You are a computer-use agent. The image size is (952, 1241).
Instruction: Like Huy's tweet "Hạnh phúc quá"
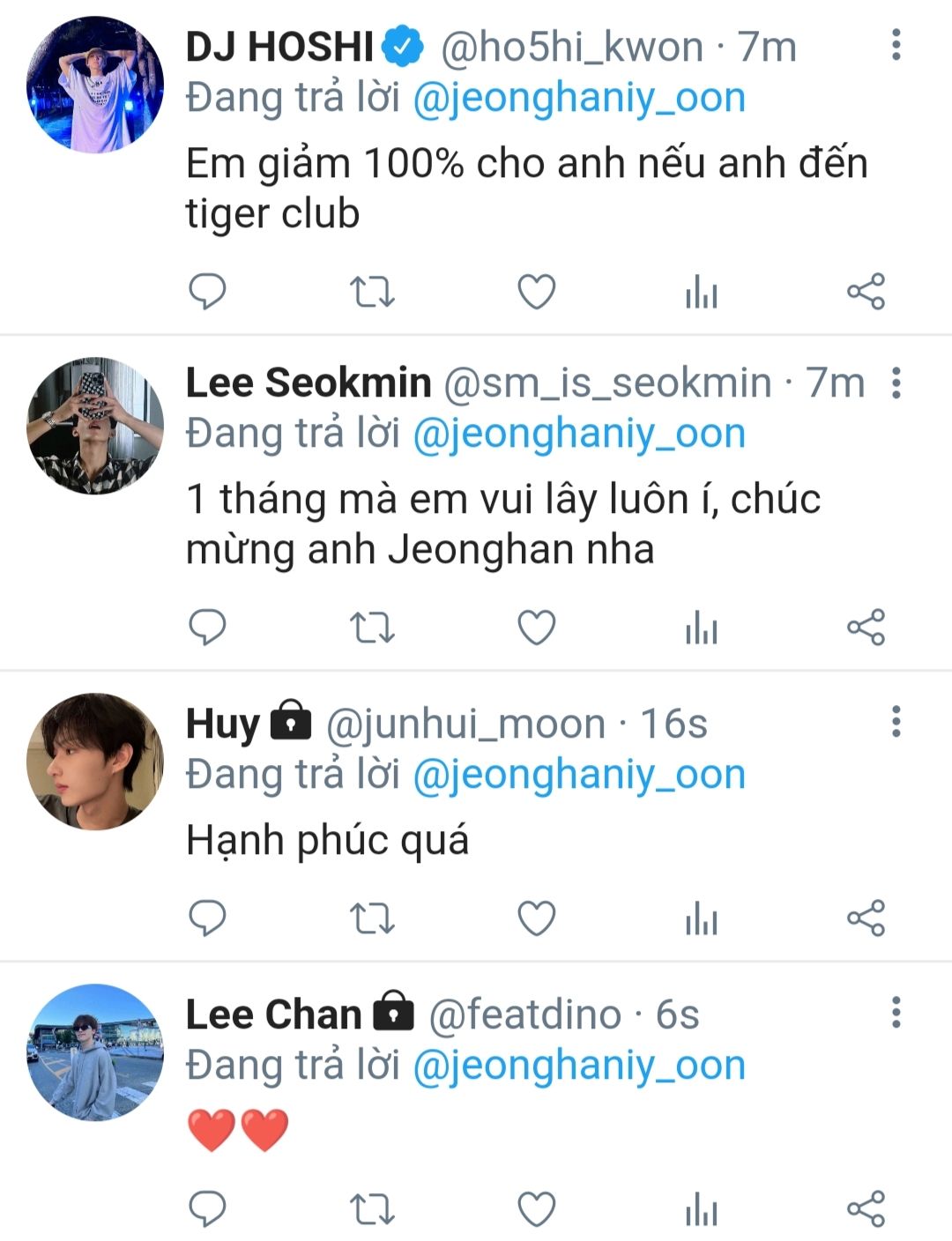(536, 918)
